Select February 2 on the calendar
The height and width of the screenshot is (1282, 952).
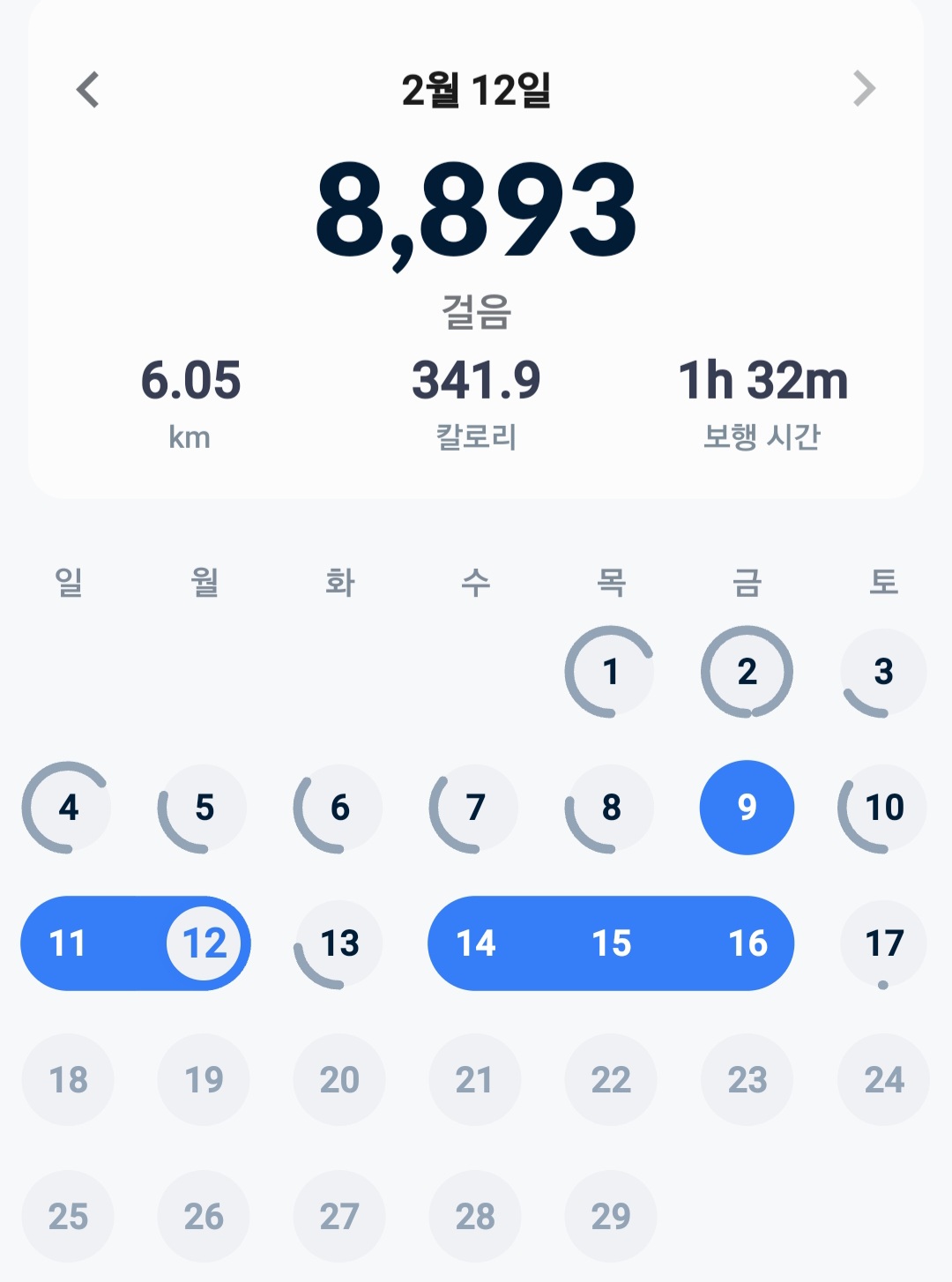(747, 672)
